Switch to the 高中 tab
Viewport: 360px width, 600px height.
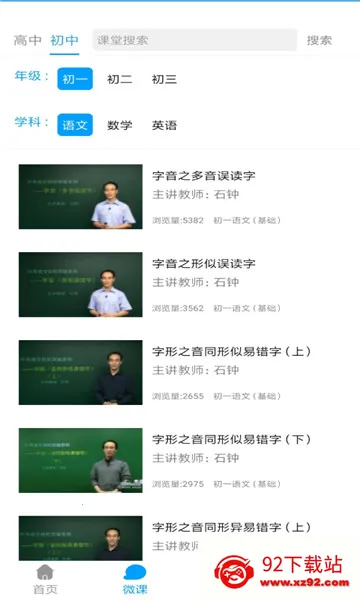[x=28, y=40]
